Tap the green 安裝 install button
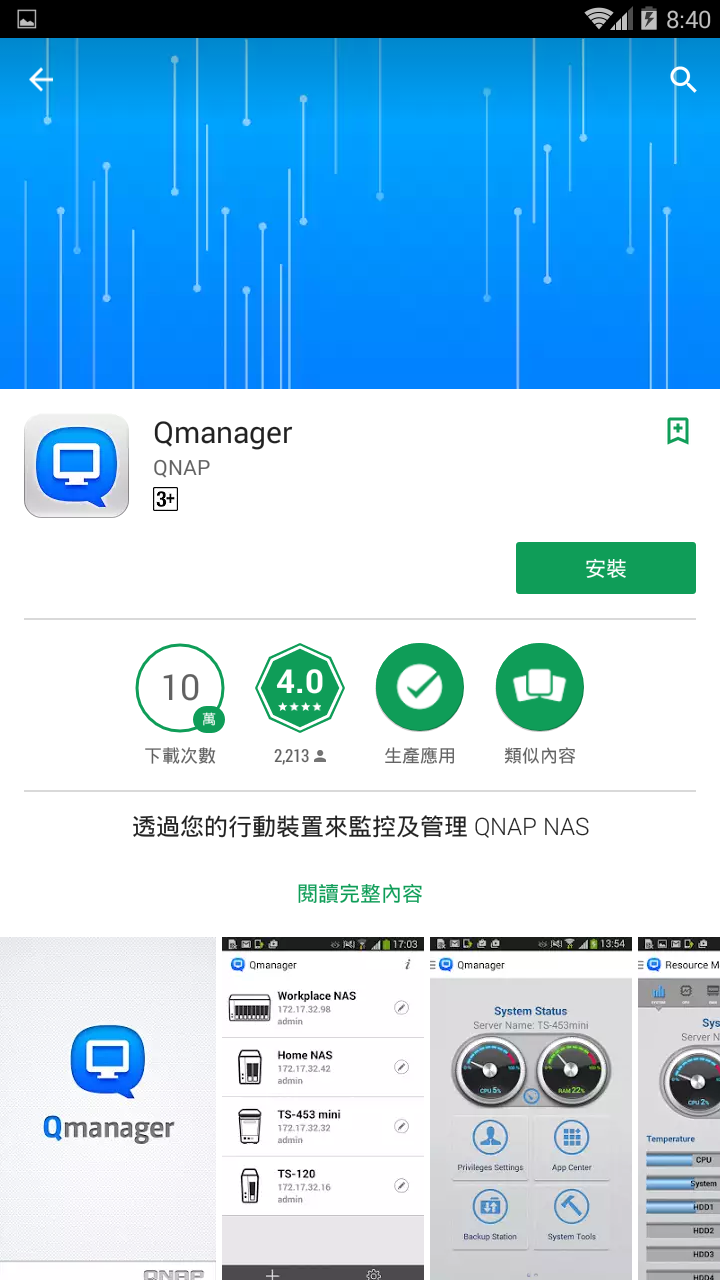Screen dimensions: 720x1280 tap(605, 568)
